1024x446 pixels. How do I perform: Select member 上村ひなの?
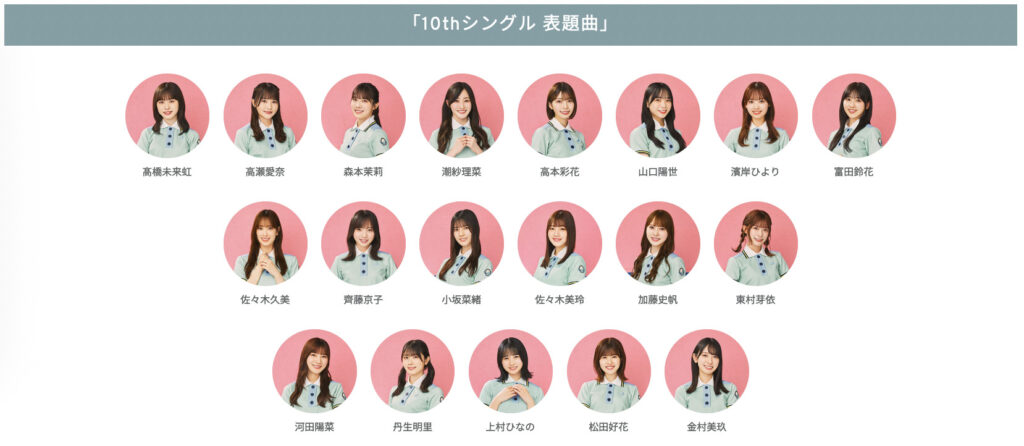point(510,371)
